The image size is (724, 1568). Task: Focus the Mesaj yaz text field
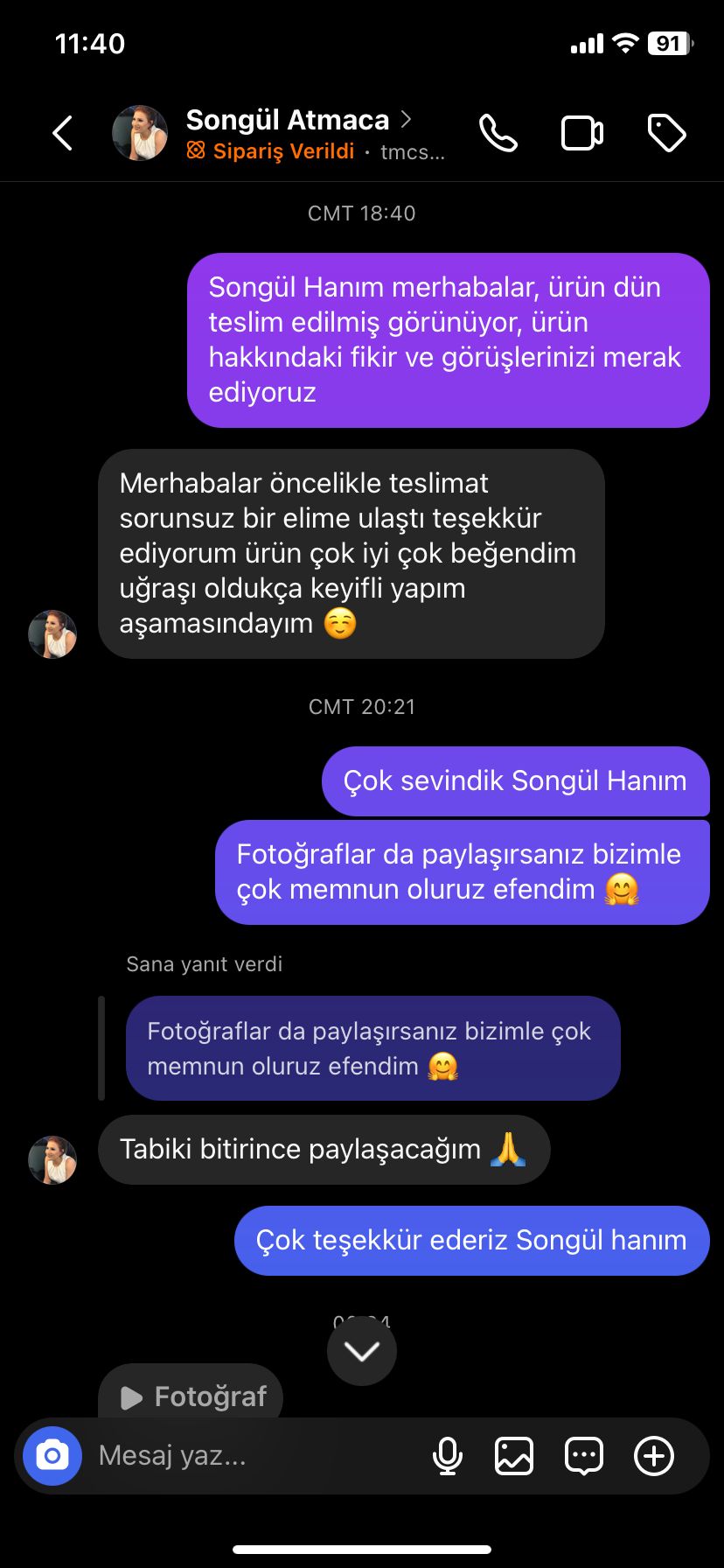(x=254, y=1456)
